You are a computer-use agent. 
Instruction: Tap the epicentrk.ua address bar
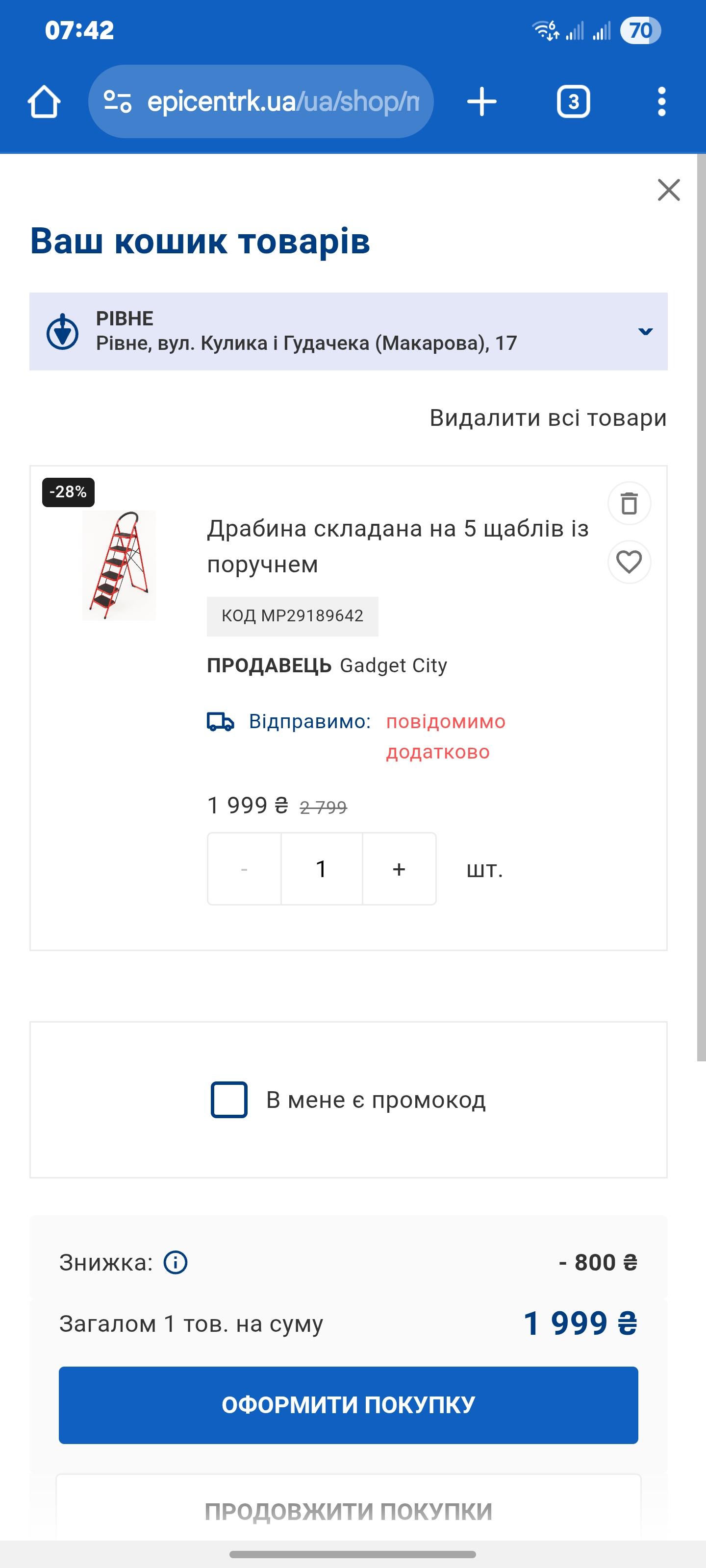pyautogui.click(x=262, y=101)
